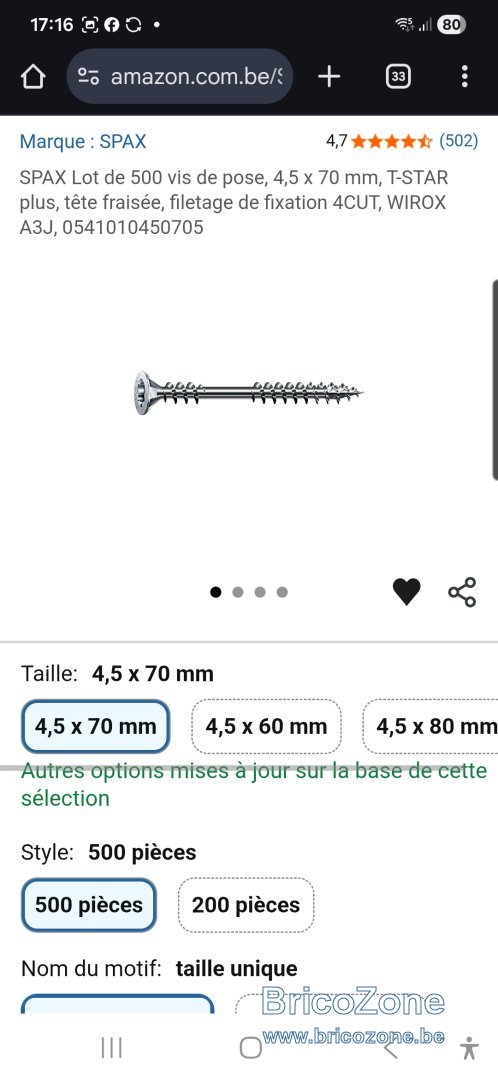Viewport: 498px width, 1080px height.
Task: Select size 4,5 x 60 mm
Action: pyautogui.click(x=266, y=727)
